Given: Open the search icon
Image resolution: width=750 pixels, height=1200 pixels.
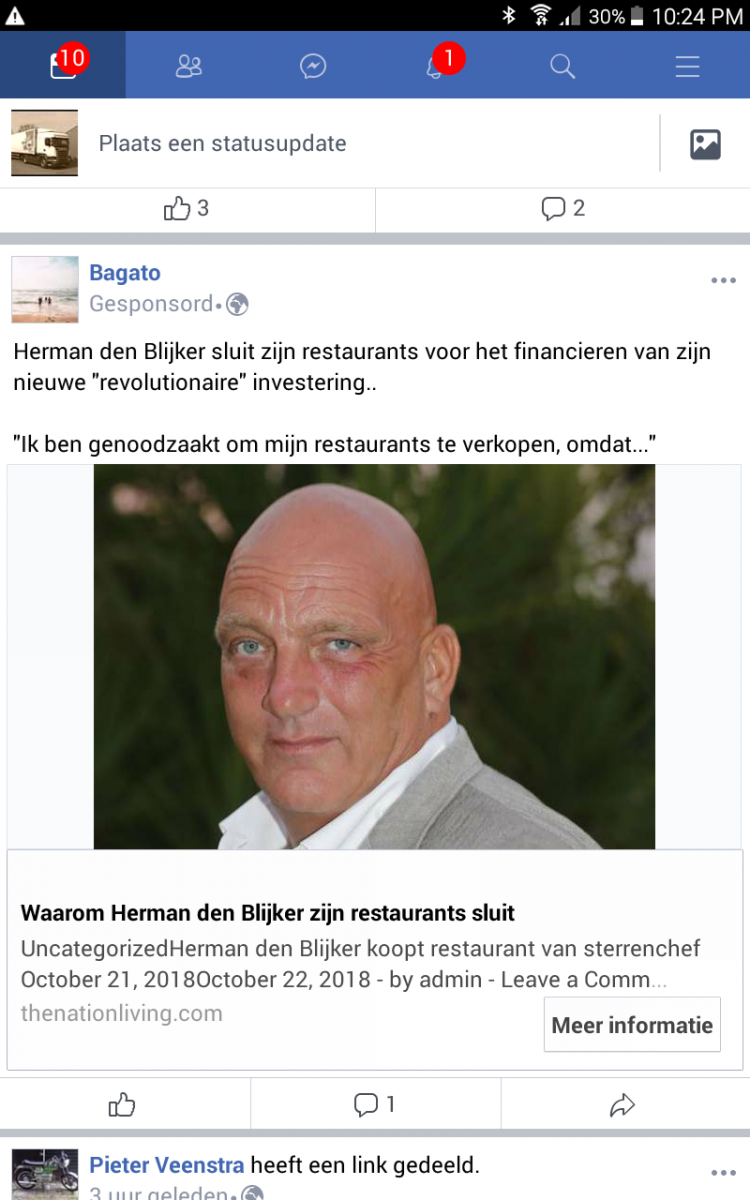Looking at the screenshot, I should coord(563,66).
